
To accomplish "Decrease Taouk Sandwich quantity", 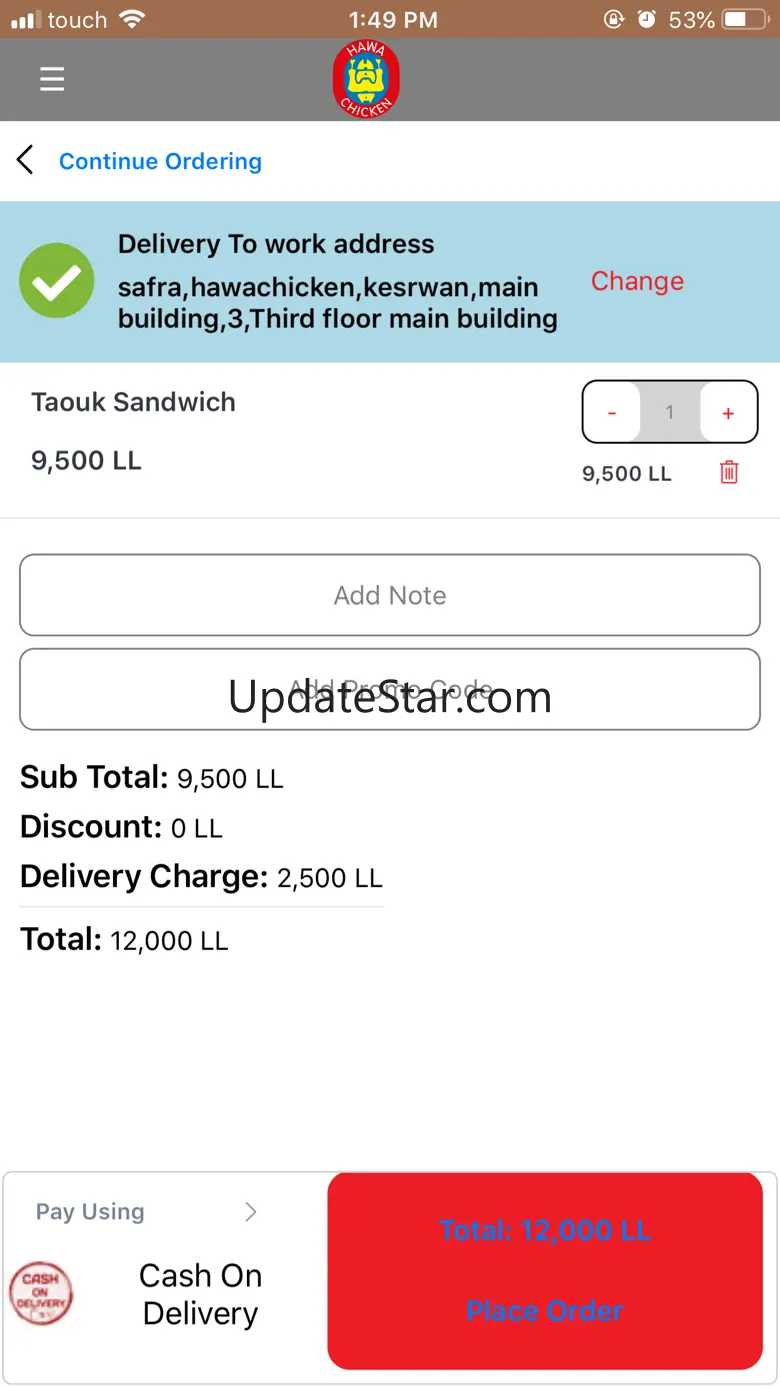I will pos(612,413).
